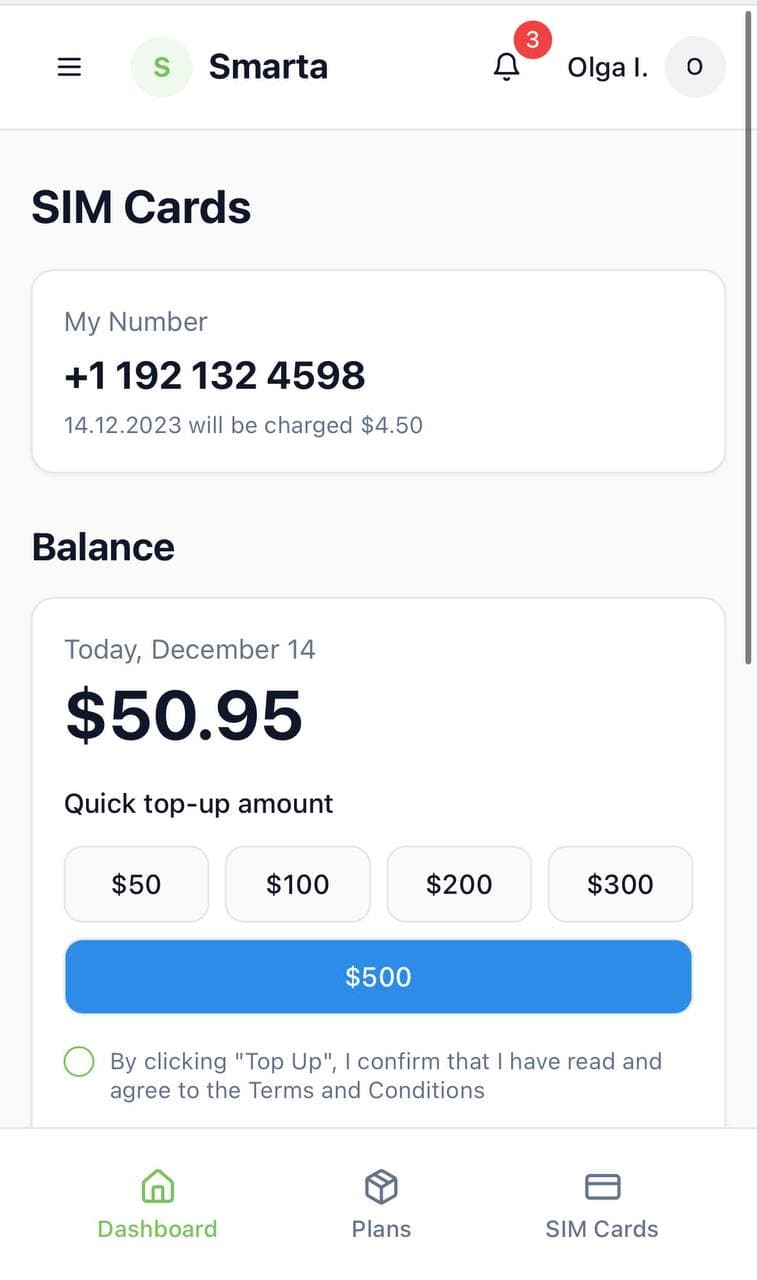The width and height of the screenshot is (757, 1280).
Task: Open the Plans tab in bottom navigation
Action: [380, 1203]
